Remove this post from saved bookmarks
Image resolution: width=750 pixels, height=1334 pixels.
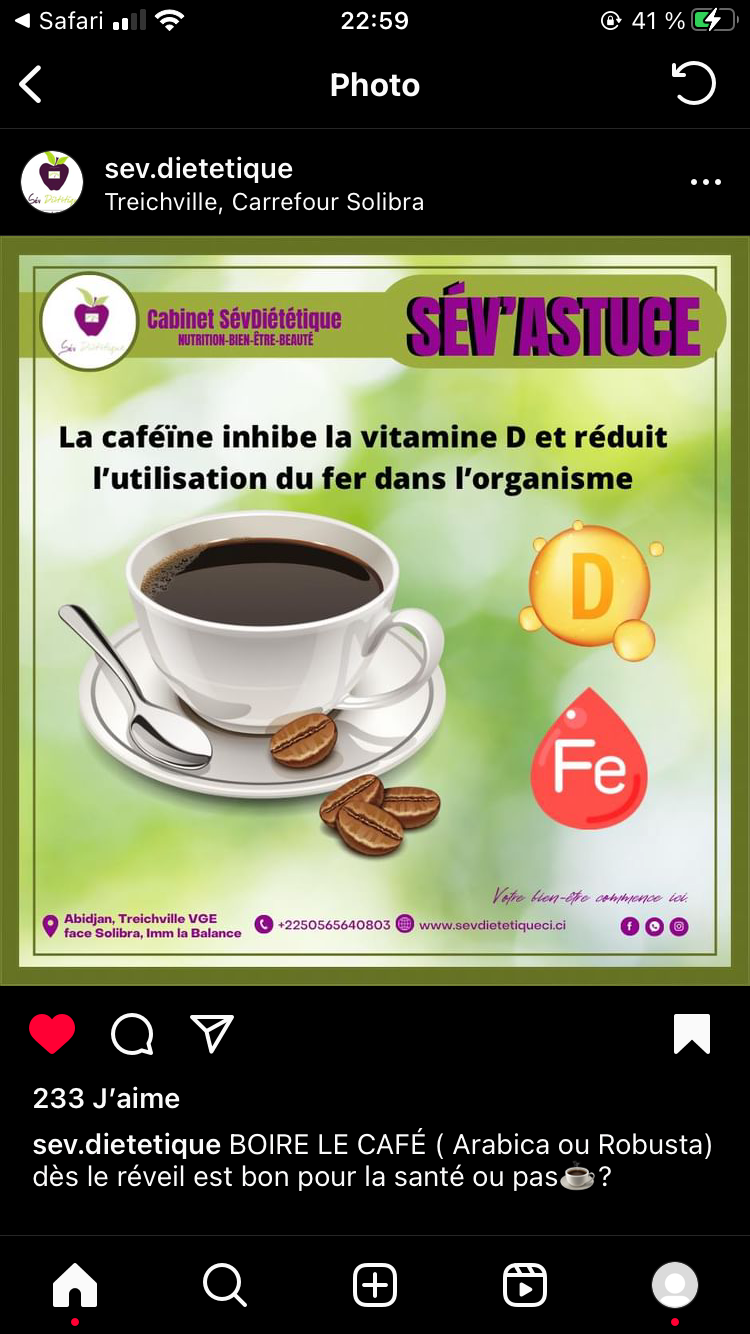692,1034
